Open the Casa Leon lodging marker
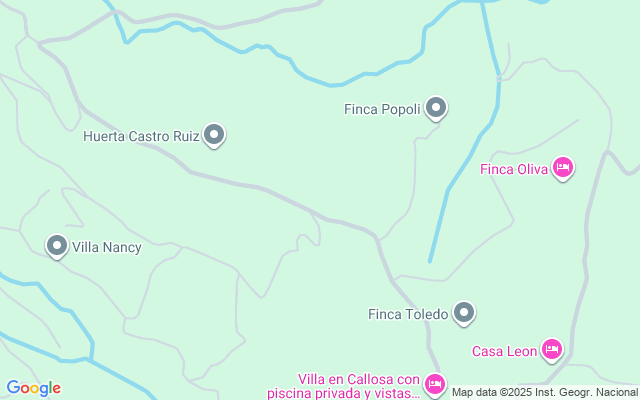Image resolution: width=640 pixels, height=400 pixels. click(551, 349)
